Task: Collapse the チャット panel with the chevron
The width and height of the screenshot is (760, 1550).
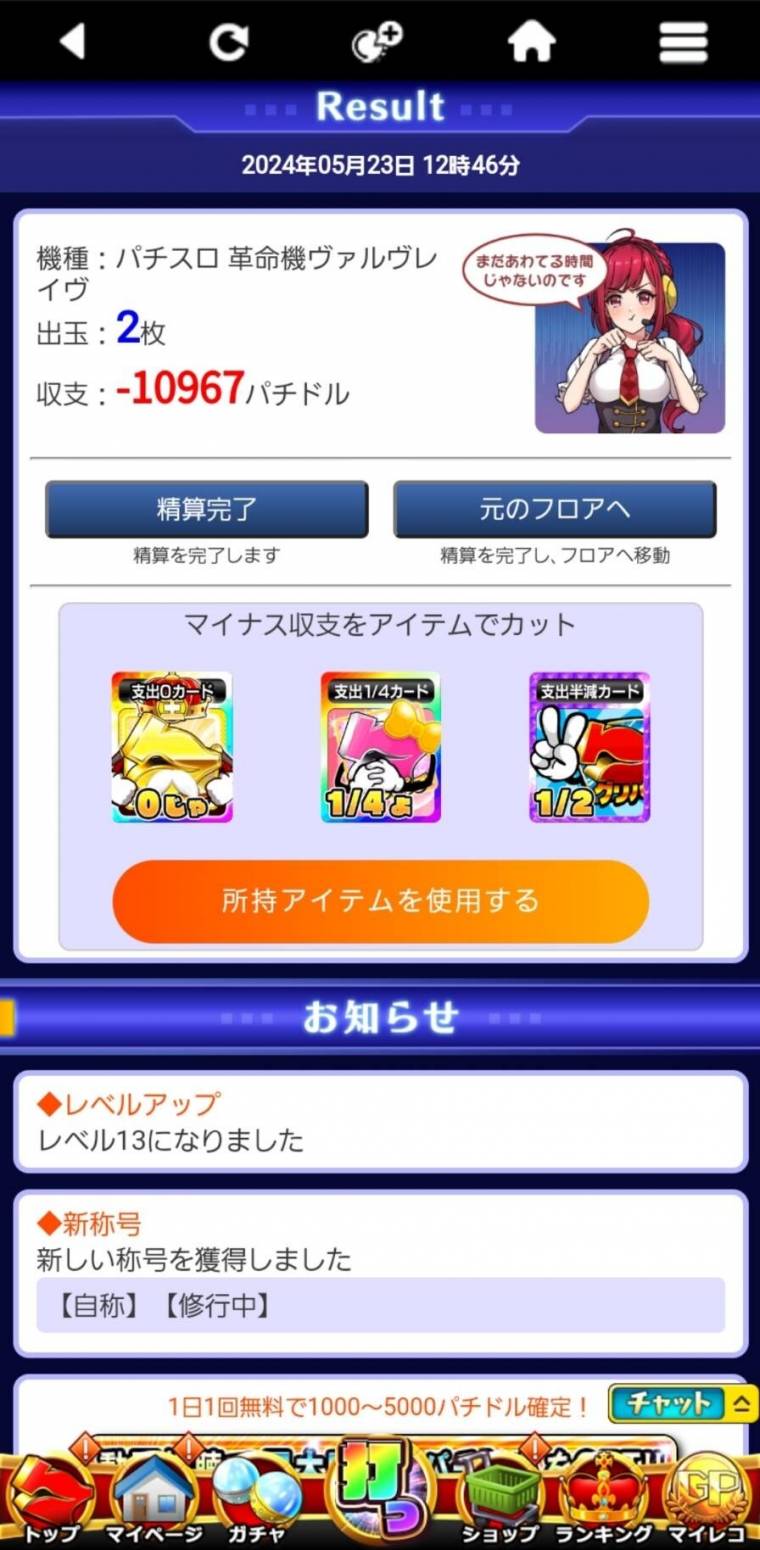Action: point(738,1403)
